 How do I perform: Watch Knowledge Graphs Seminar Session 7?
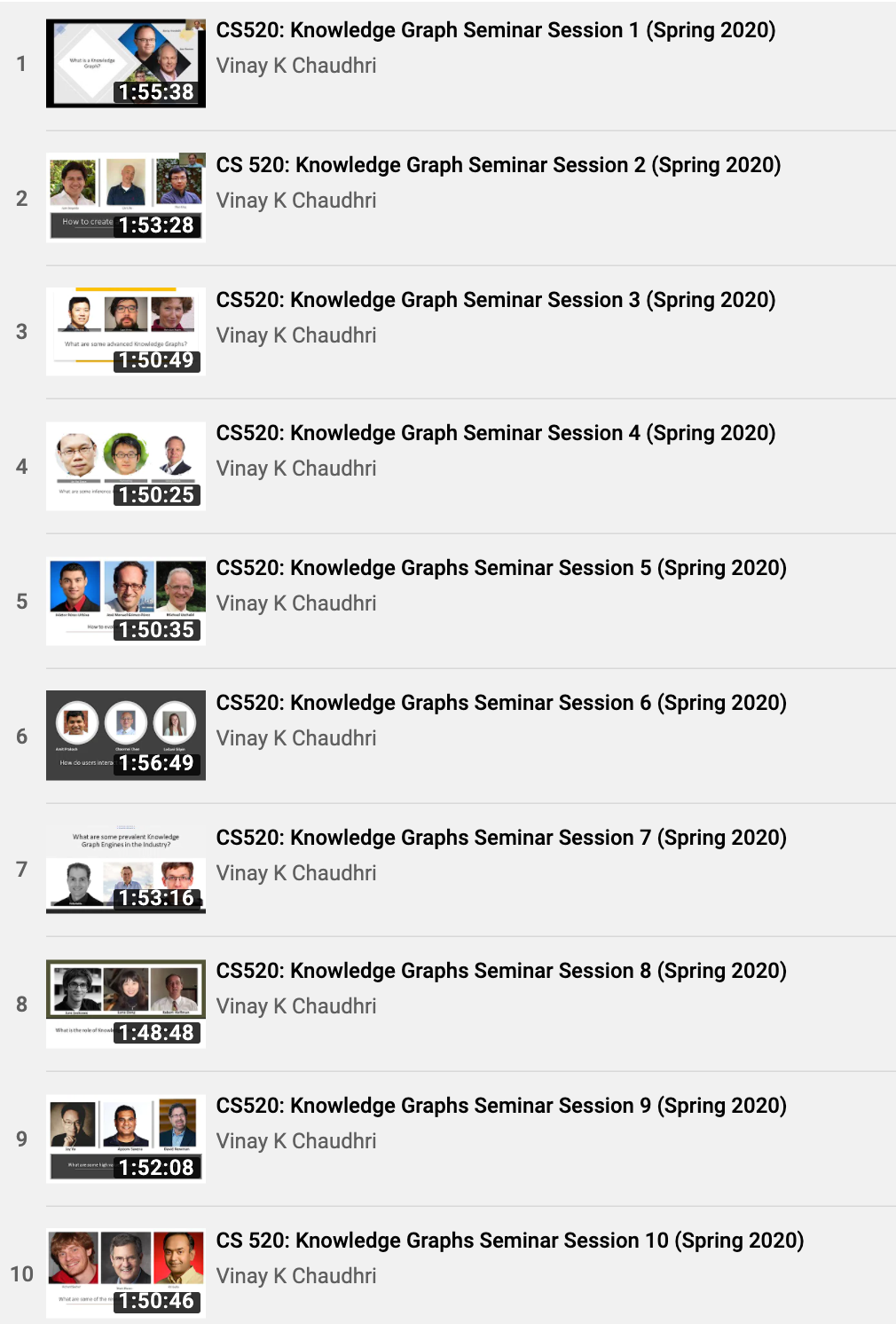point(500,838)
